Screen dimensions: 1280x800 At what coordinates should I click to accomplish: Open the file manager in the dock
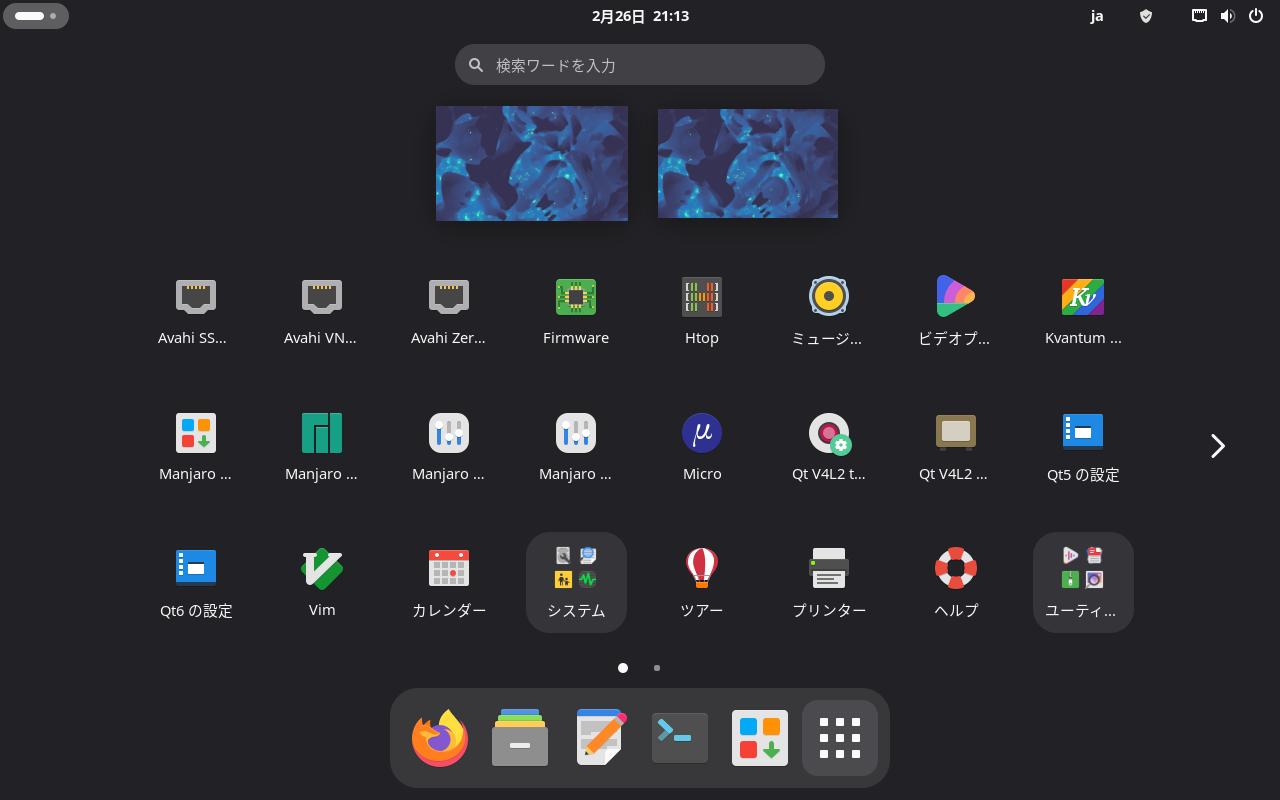click(520, 738)
